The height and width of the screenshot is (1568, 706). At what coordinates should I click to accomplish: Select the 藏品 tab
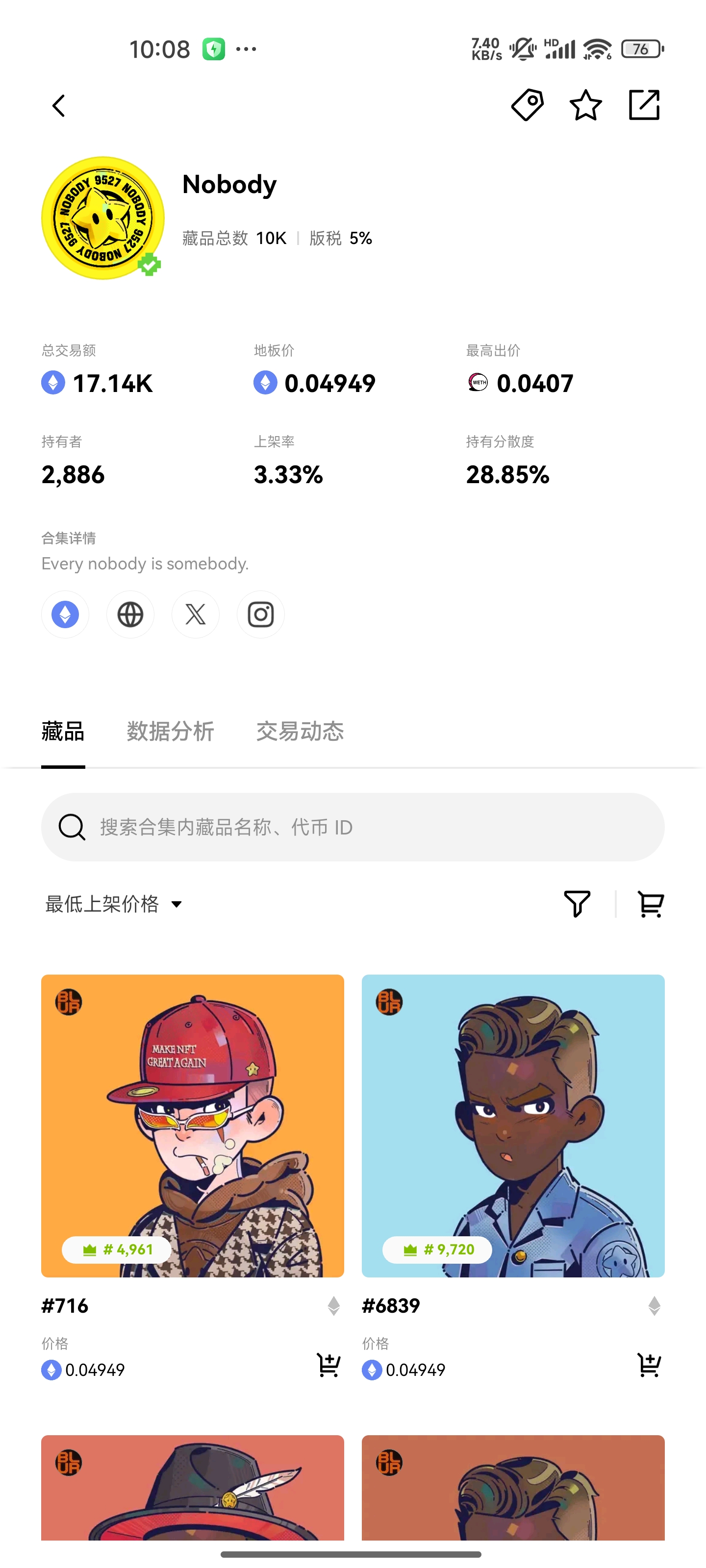point(63,731)
